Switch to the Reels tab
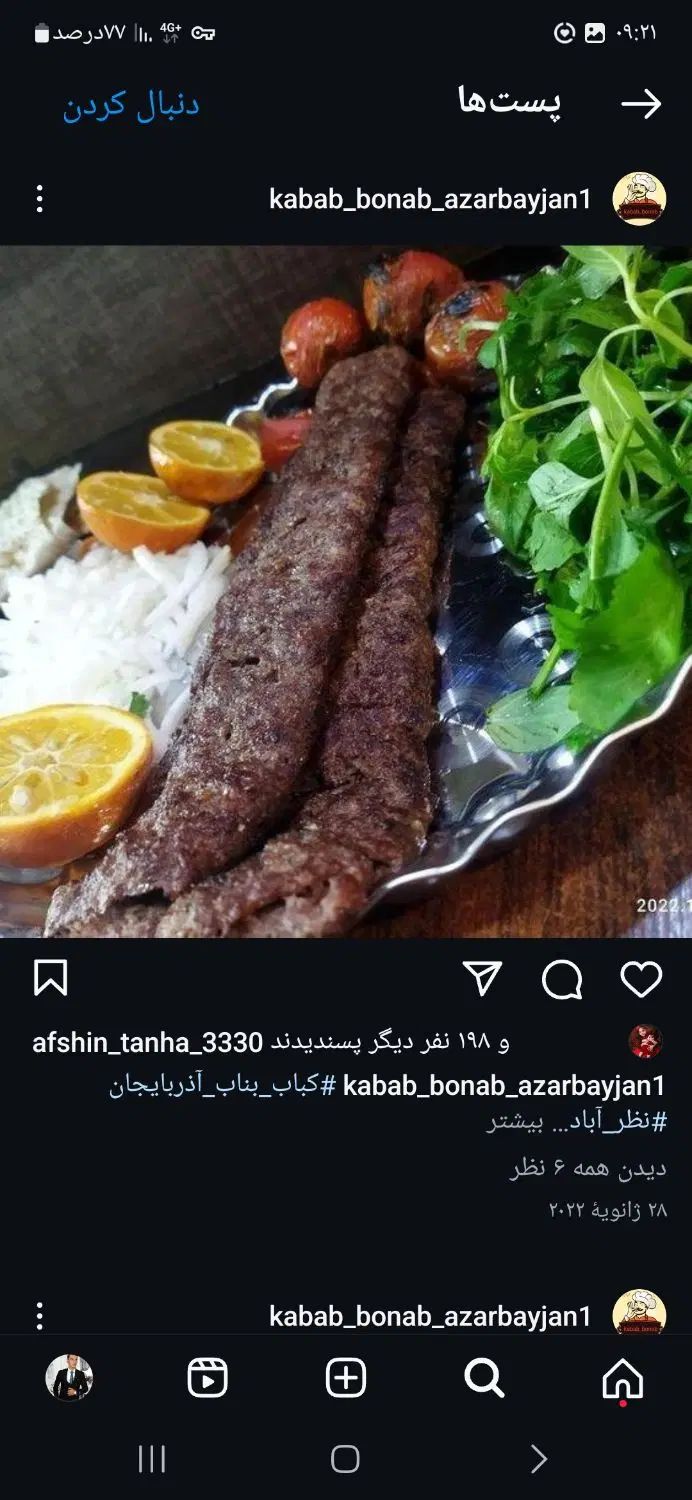The height and width of the screenshot is (1500, 692). click(x=208, y=1379)
